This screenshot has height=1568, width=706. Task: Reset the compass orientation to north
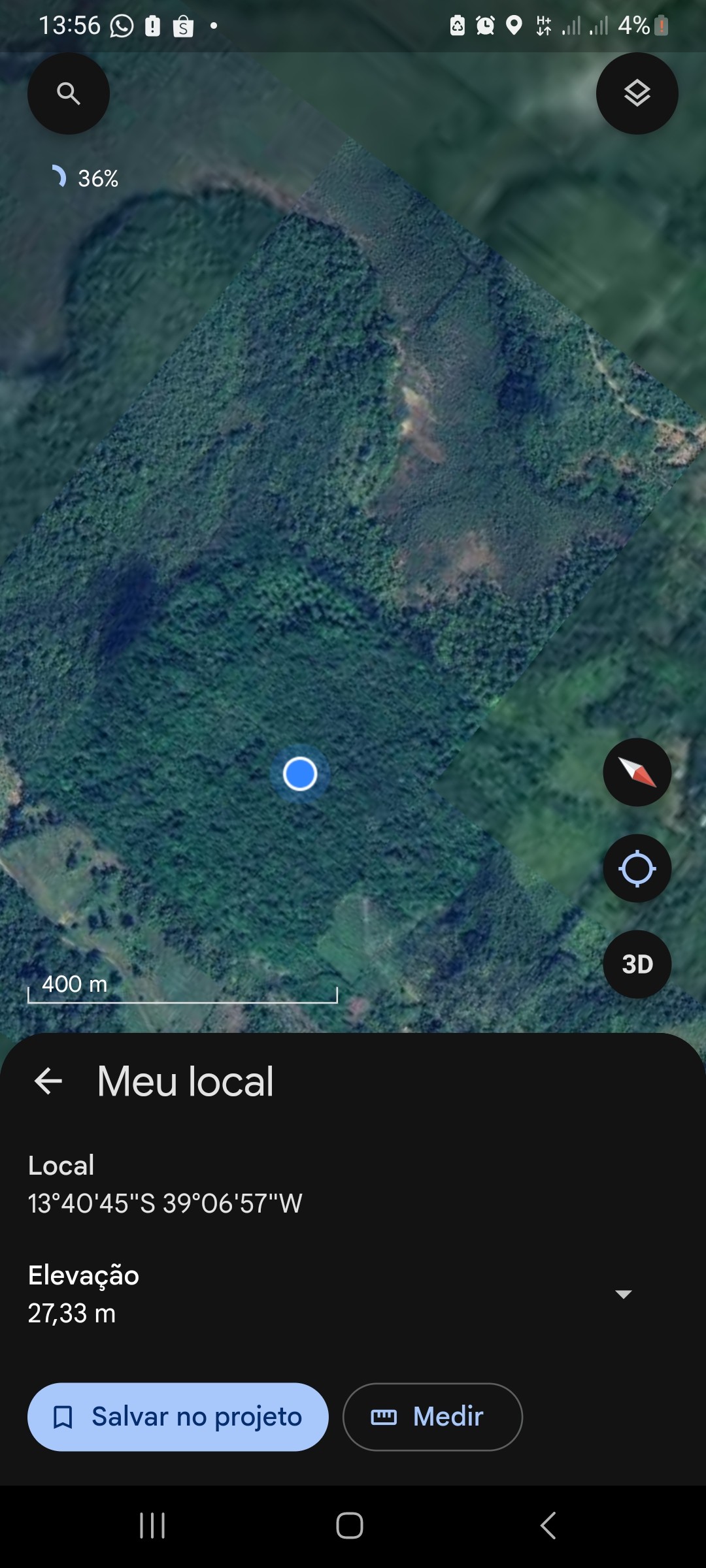point(636,772)
